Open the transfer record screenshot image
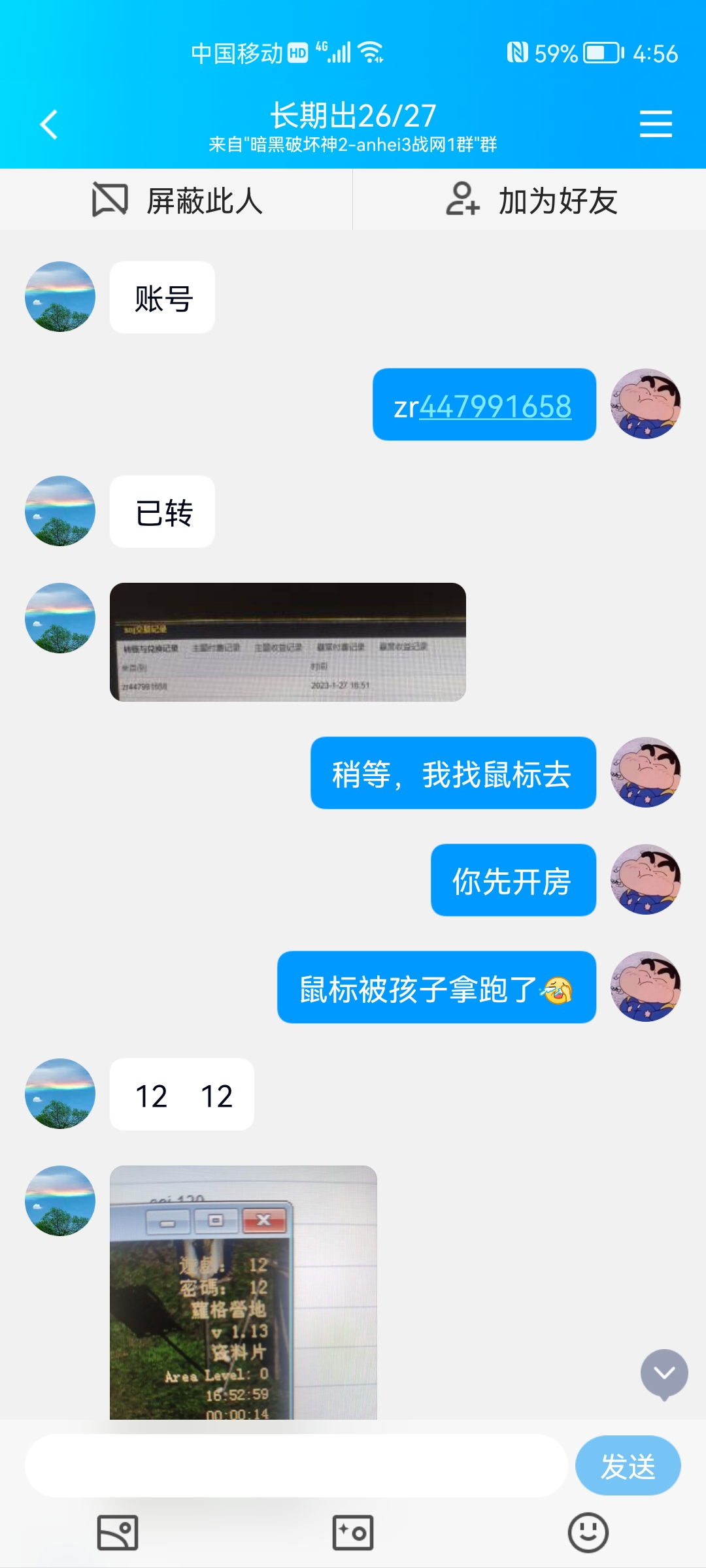706x1568 pixels. click(288, 642)
